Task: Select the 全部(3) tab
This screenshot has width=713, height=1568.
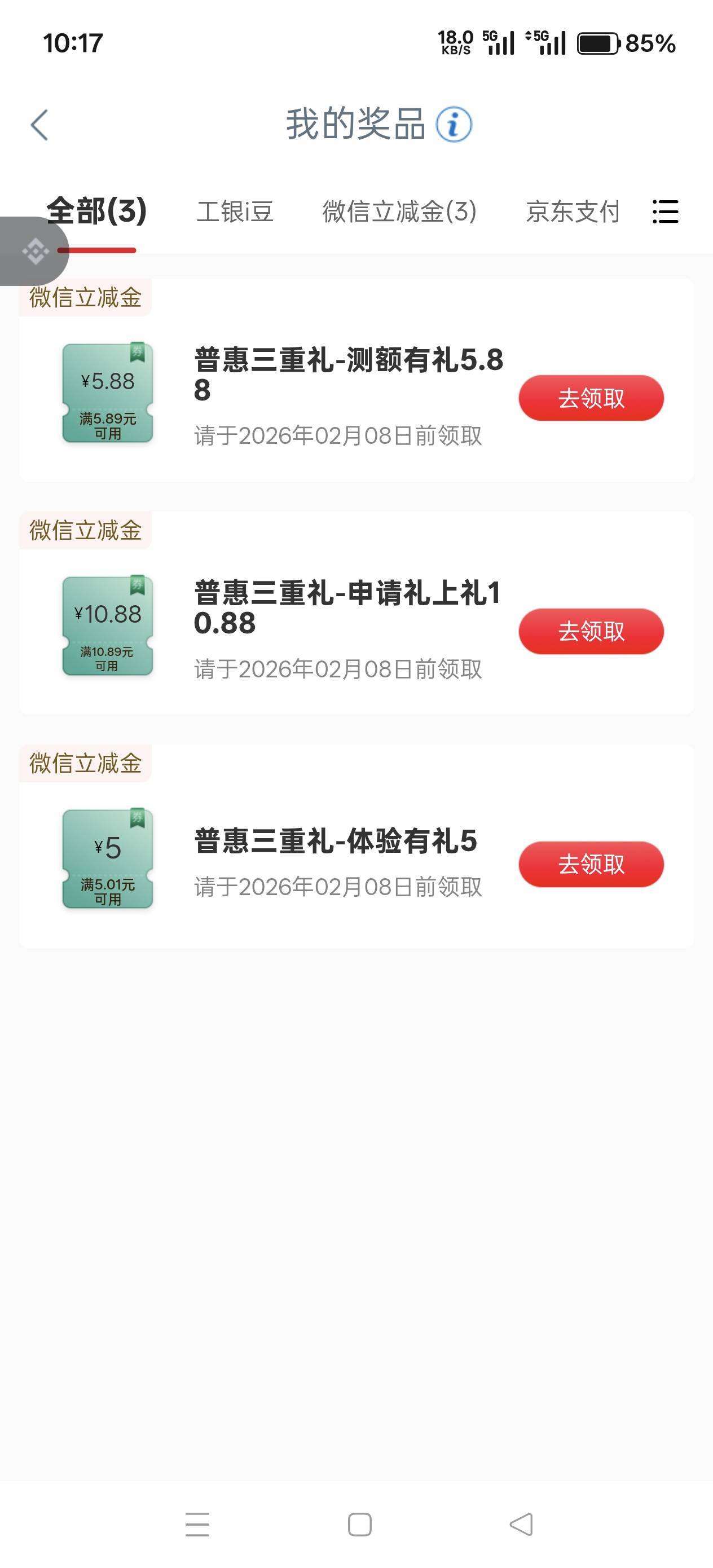Action: point(96,211)
